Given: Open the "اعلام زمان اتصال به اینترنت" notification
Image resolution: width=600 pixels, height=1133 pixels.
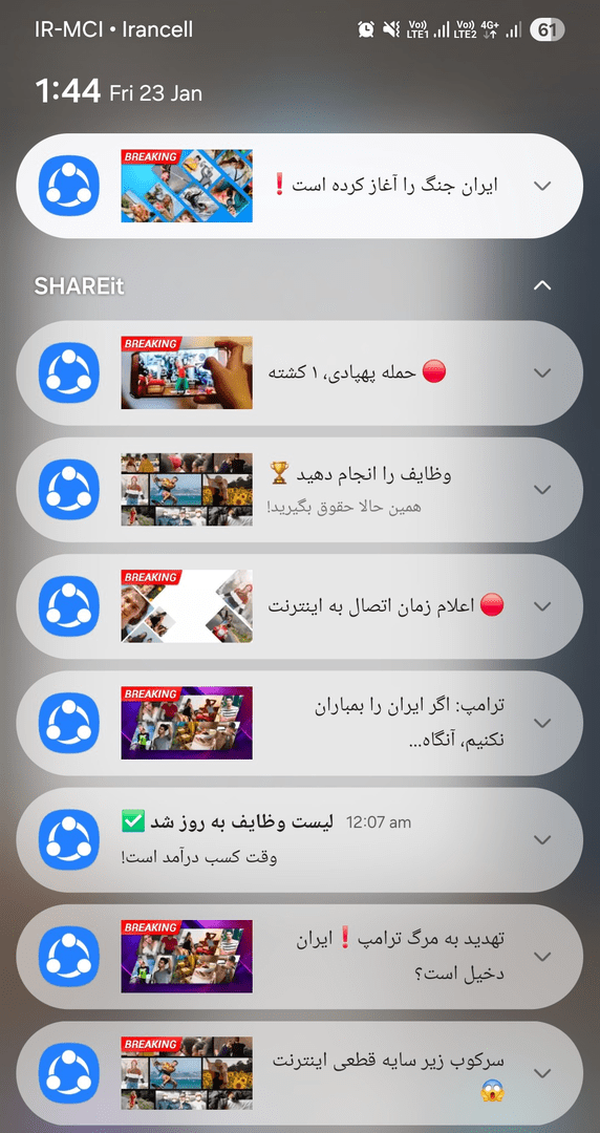Looking at the screenshot, I should 299,606.
